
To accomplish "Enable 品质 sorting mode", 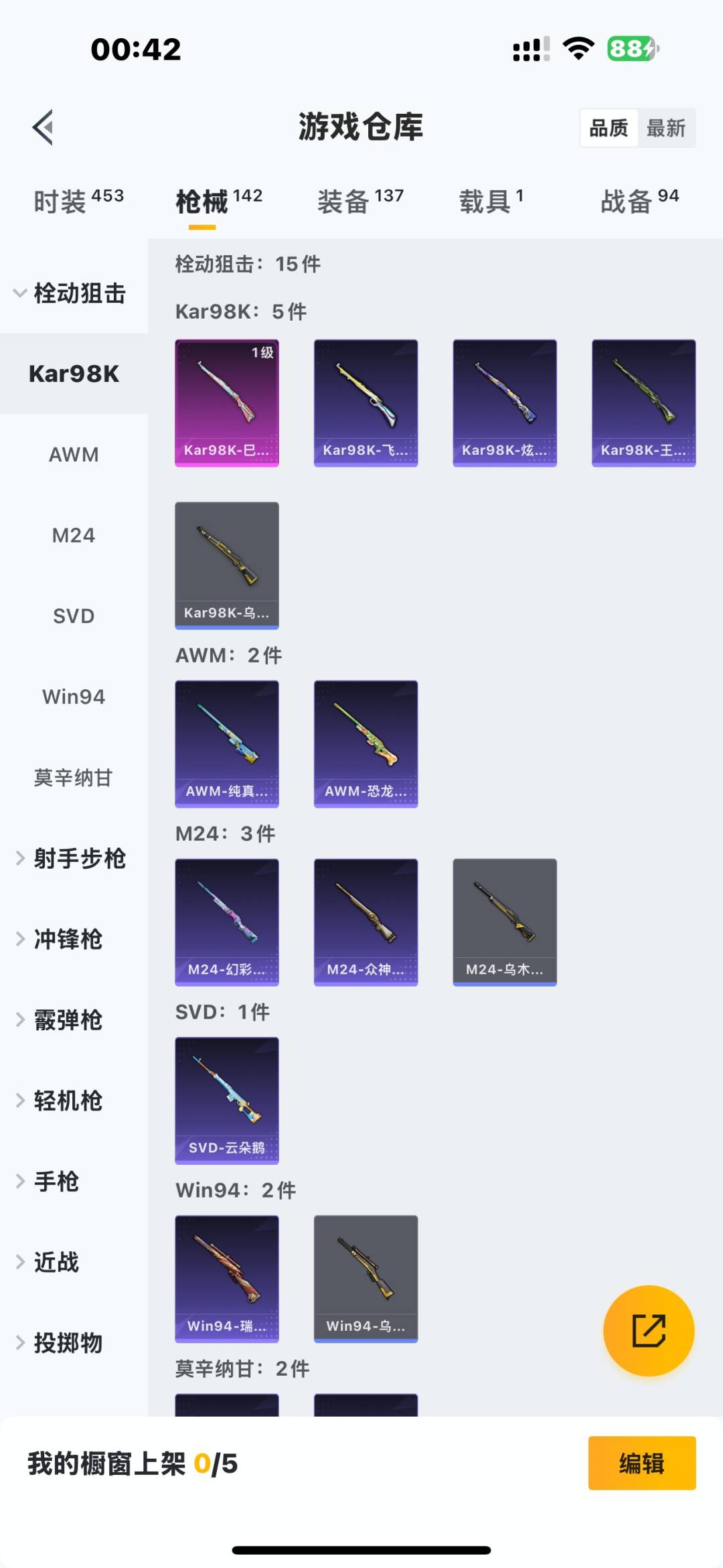I will [x=608, y=127].
